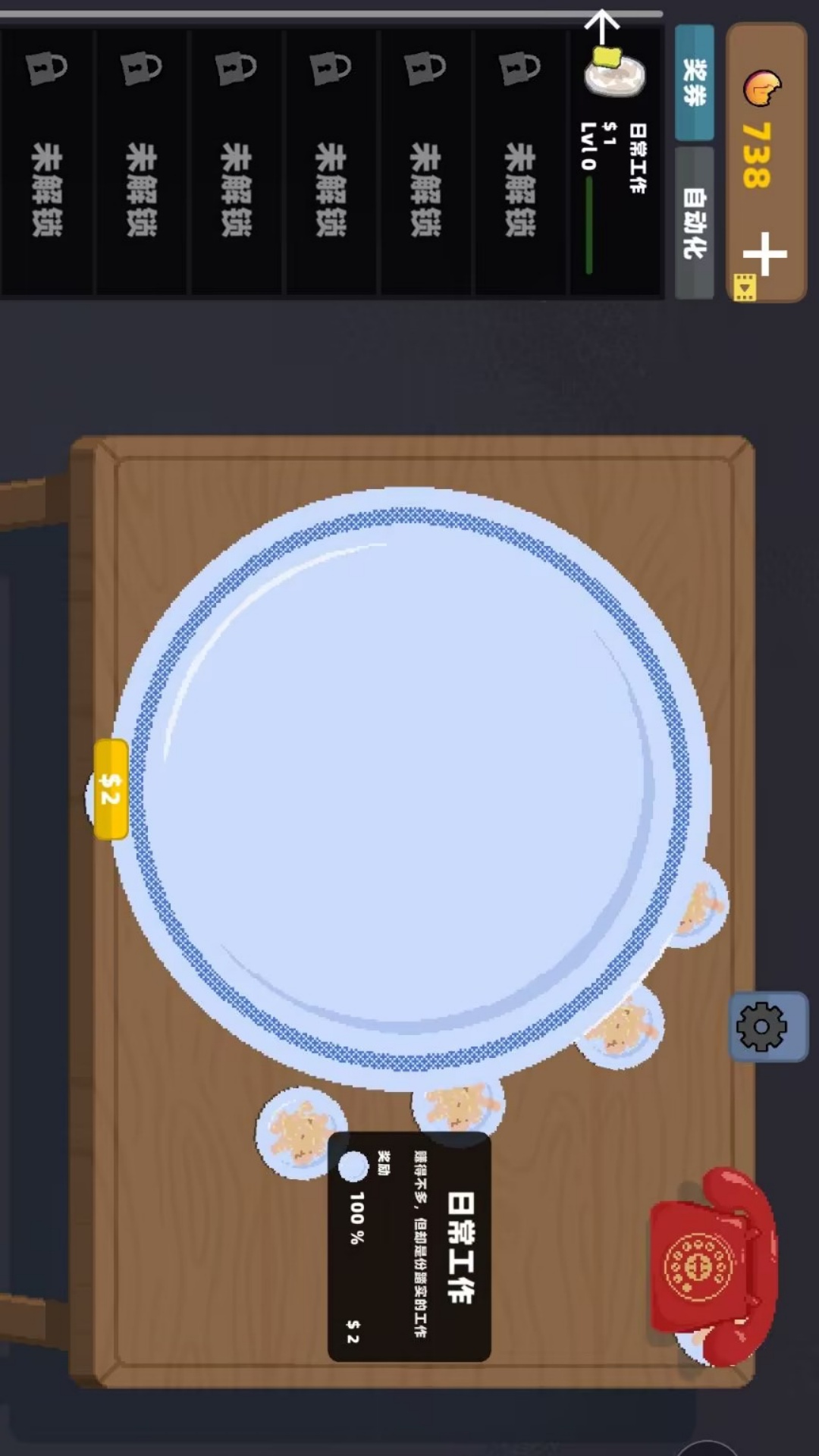Switch to the 奖券 tab

tap(695, 82)
